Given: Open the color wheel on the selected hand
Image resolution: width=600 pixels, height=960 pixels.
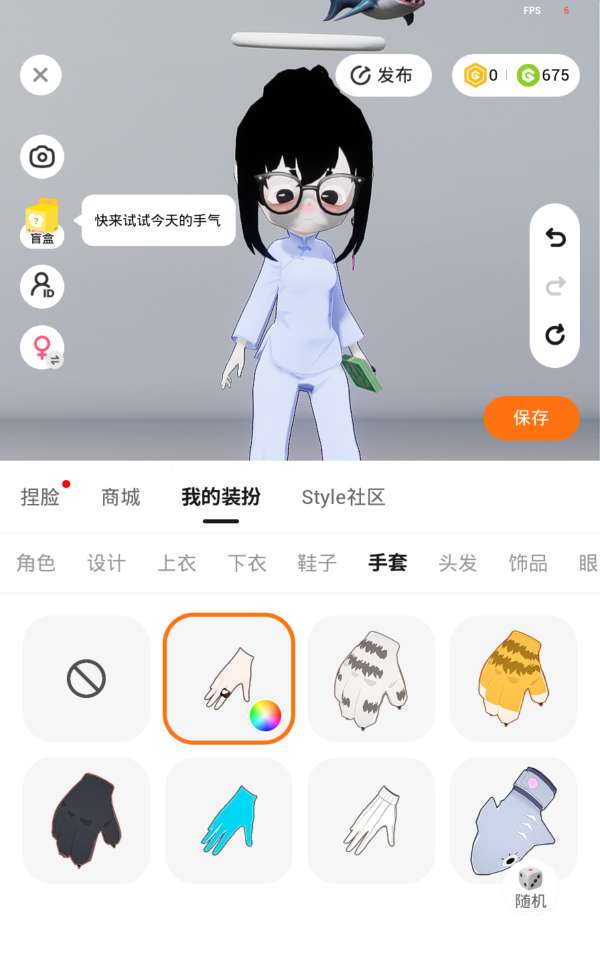Looking at the screenshot, I should click(265, 716).
